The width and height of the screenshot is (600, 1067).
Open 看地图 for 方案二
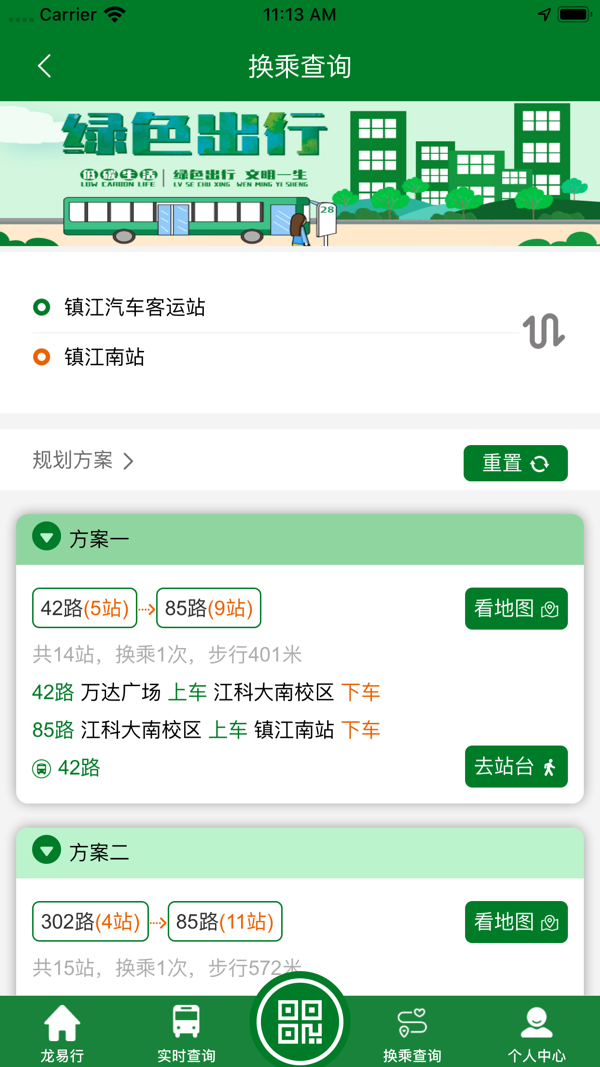click(x=516, y=922)
